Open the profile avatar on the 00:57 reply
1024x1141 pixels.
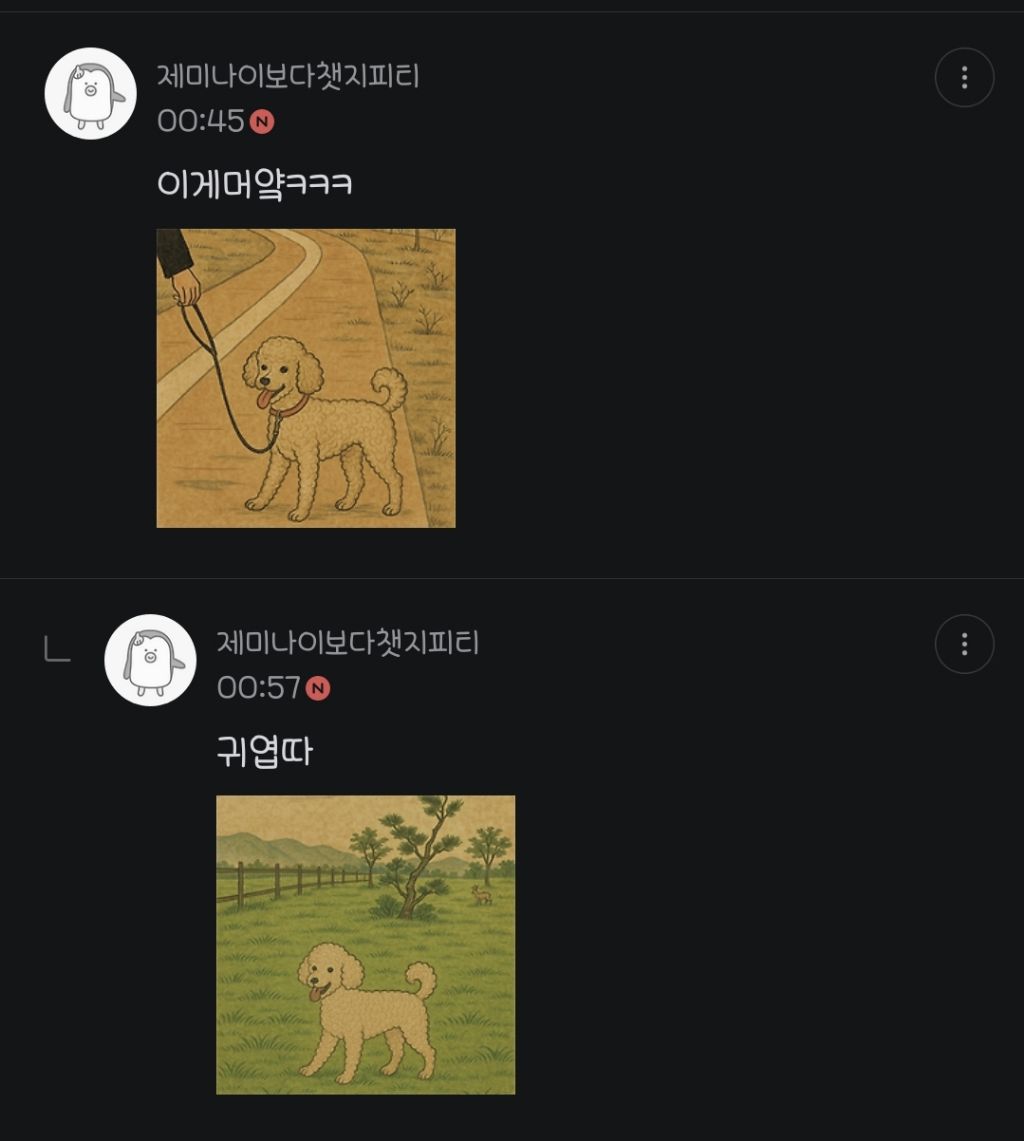pyautogui.click(x=150, y=660)
